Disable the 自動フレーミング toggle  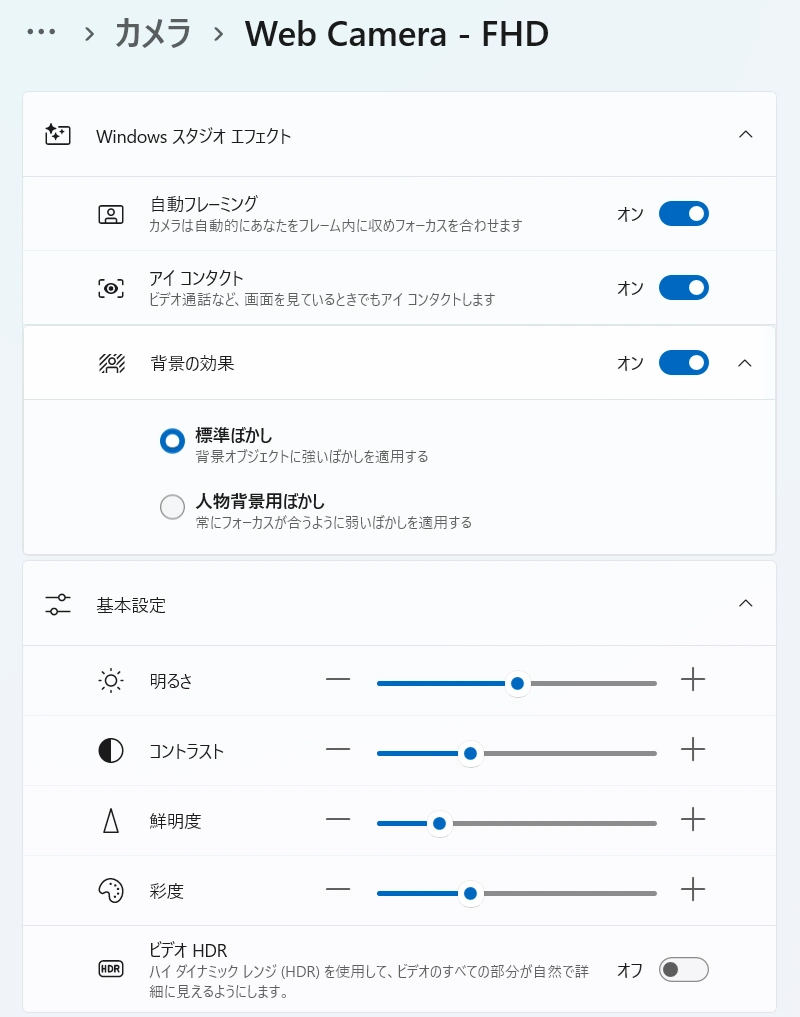683,213
